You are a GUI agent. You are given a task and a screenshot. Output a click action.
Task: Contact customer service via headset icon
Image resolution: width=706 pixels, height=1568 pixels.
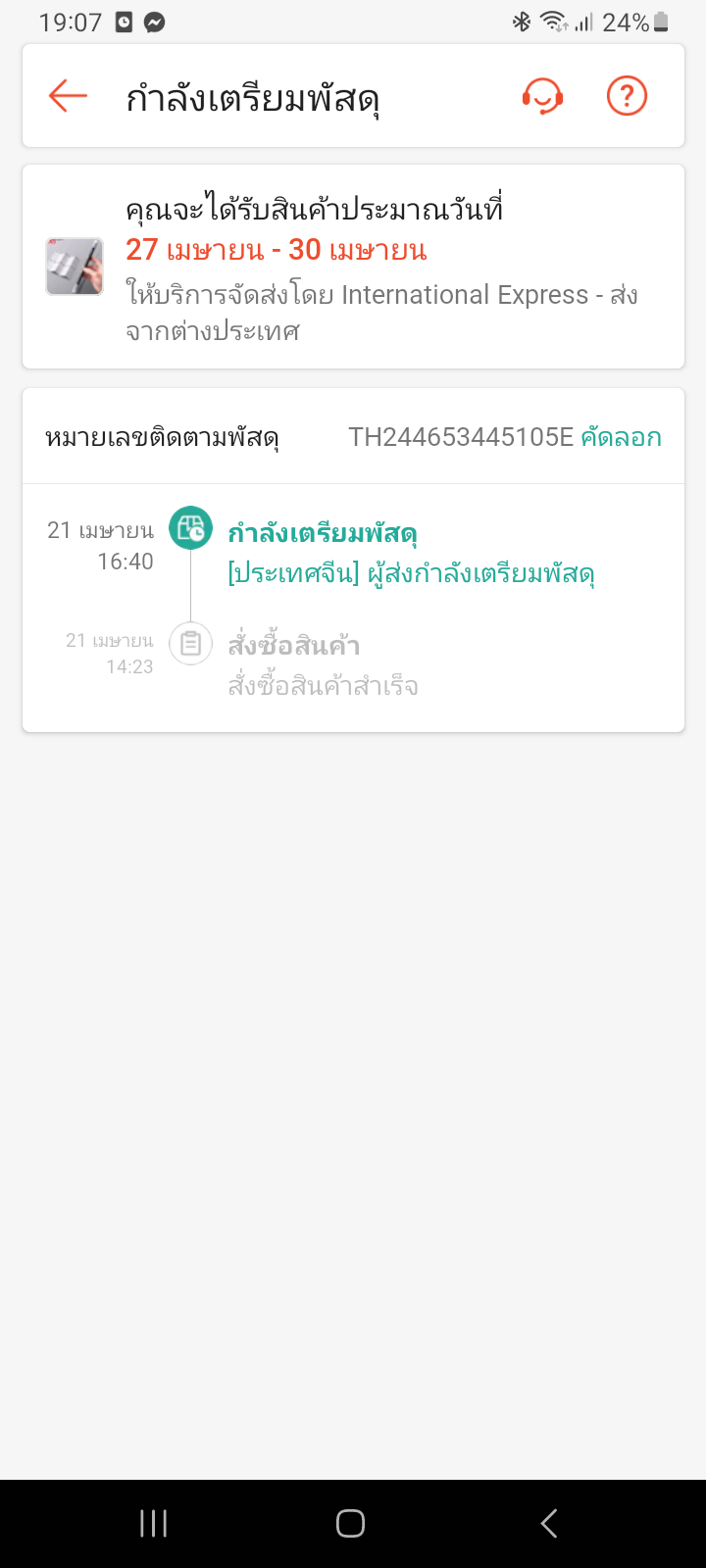click(542, 96)
